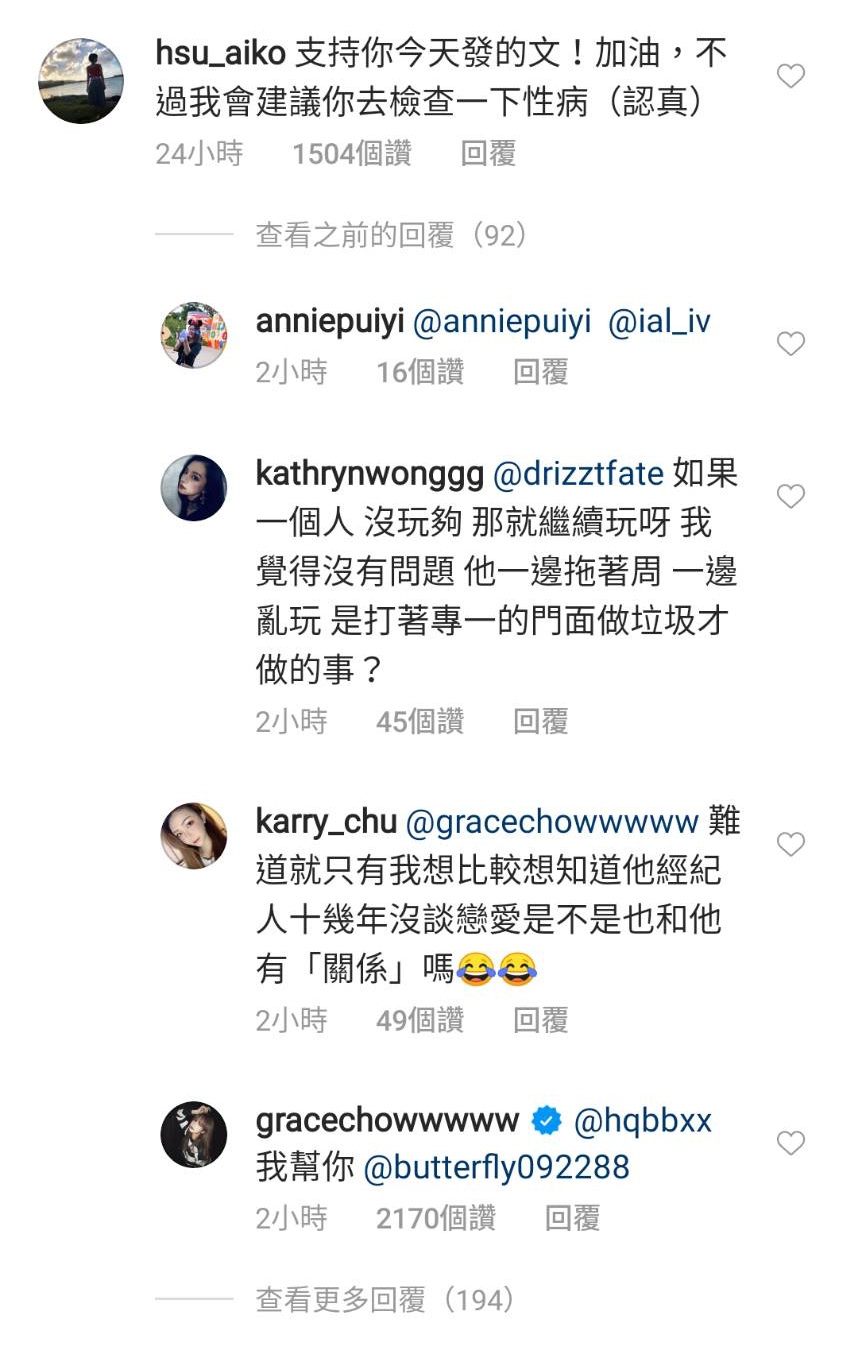Open the @ial_iv mention link
The height and width of the screenshot is (1357, 858).
[659, 322]
